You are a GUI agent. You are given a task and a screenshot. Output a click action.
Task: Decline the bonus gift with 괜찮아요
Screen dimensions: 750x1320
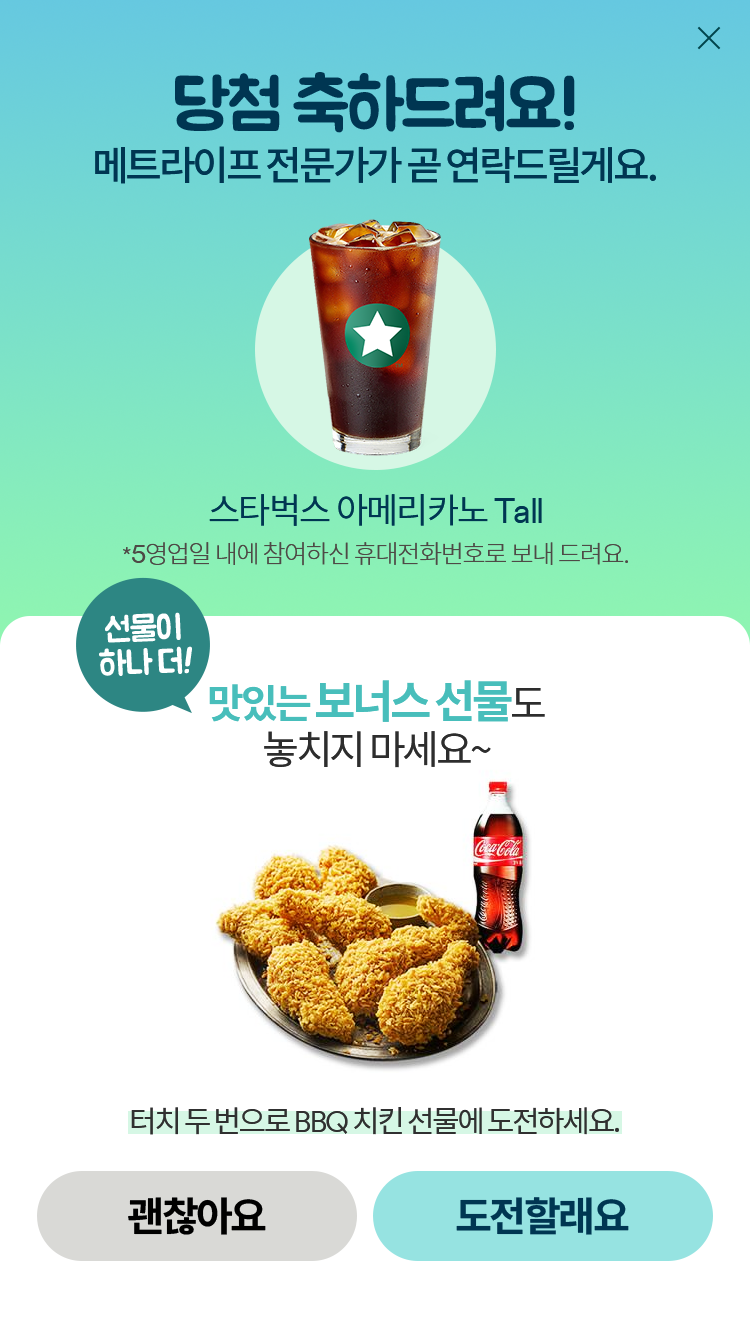(x=197, y=1215)
